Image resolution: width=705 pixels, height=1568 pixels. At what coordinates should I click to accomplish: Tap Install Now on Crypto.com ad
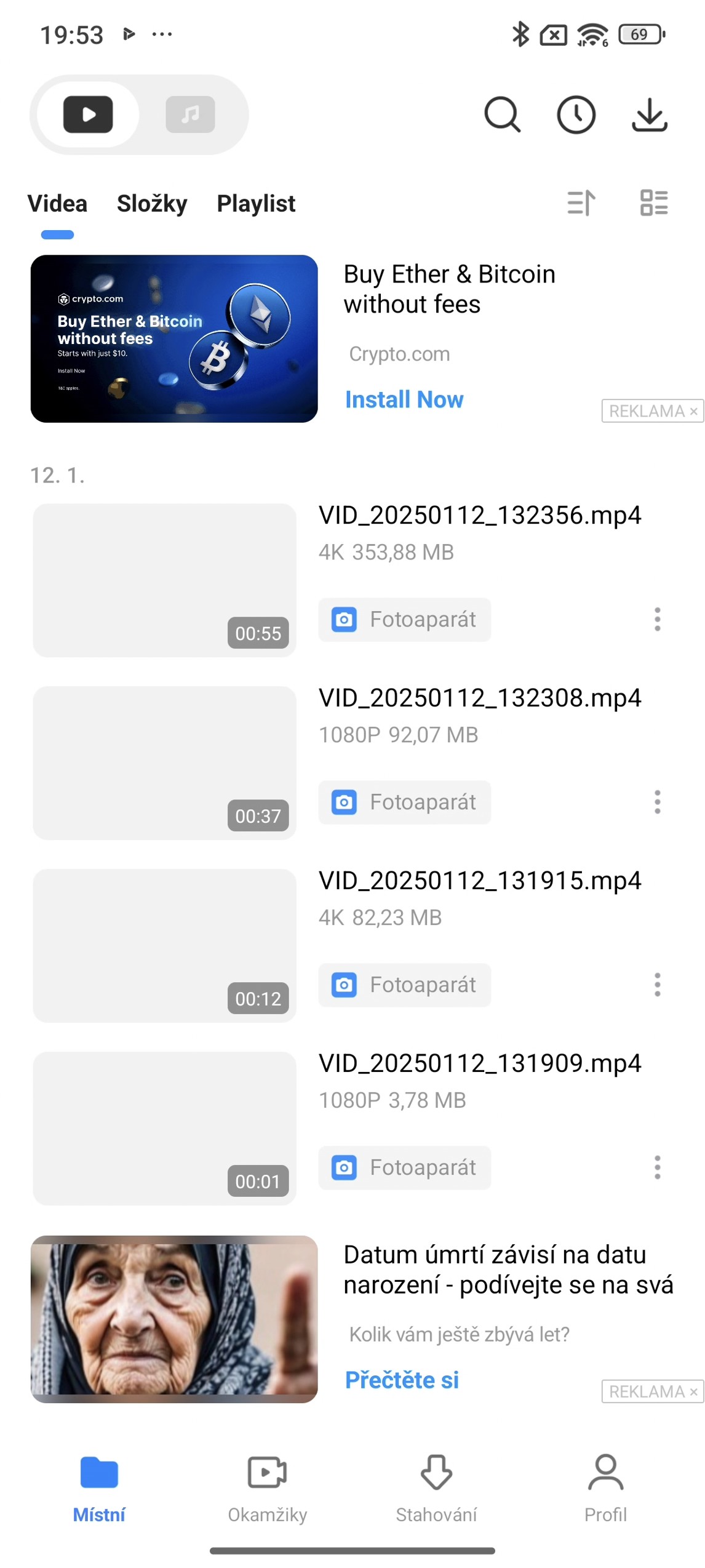click(x=404, y=399)
